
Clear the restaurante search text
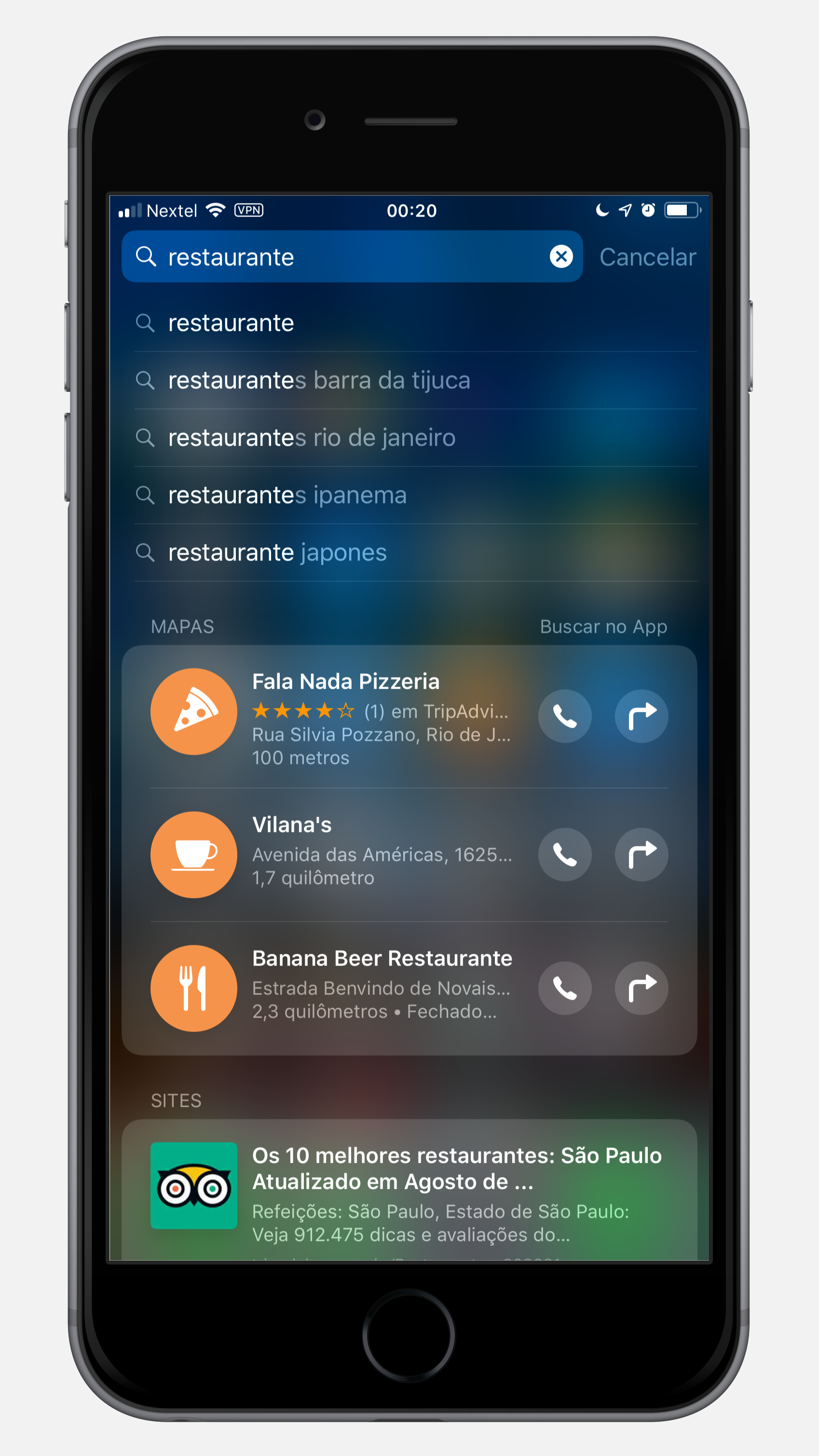[560, 257]
